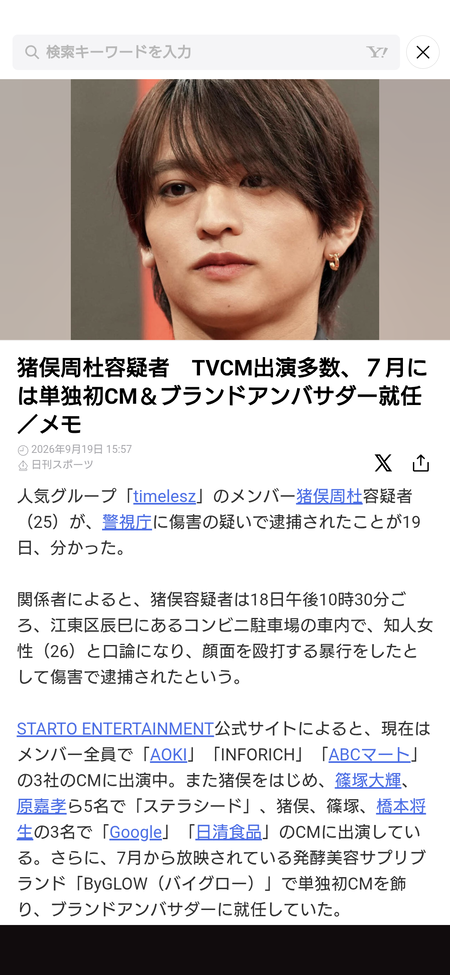Follow the 警視庁 link
Image resolution: width=450 pixels, height=975 pixels.
click(x=127, y=522)
